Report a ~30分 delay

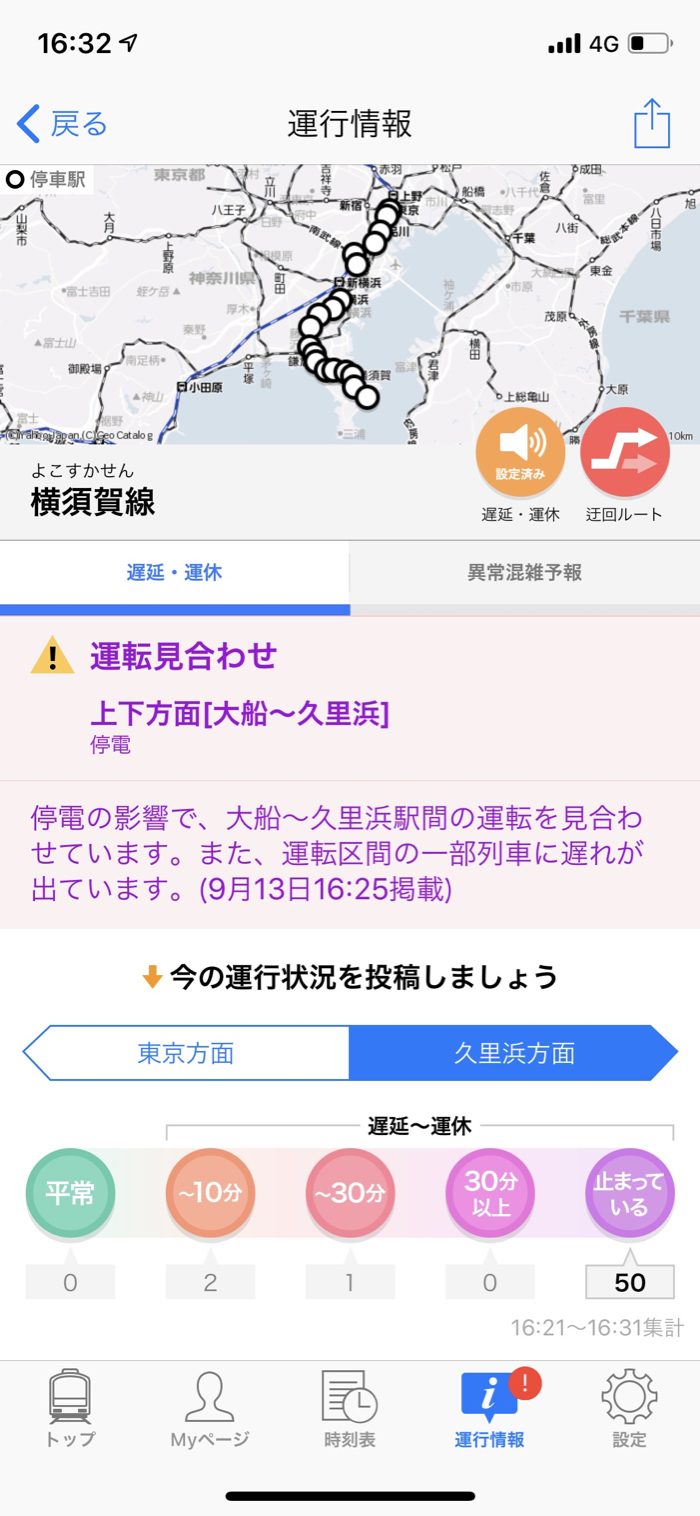coord(350,1193)
